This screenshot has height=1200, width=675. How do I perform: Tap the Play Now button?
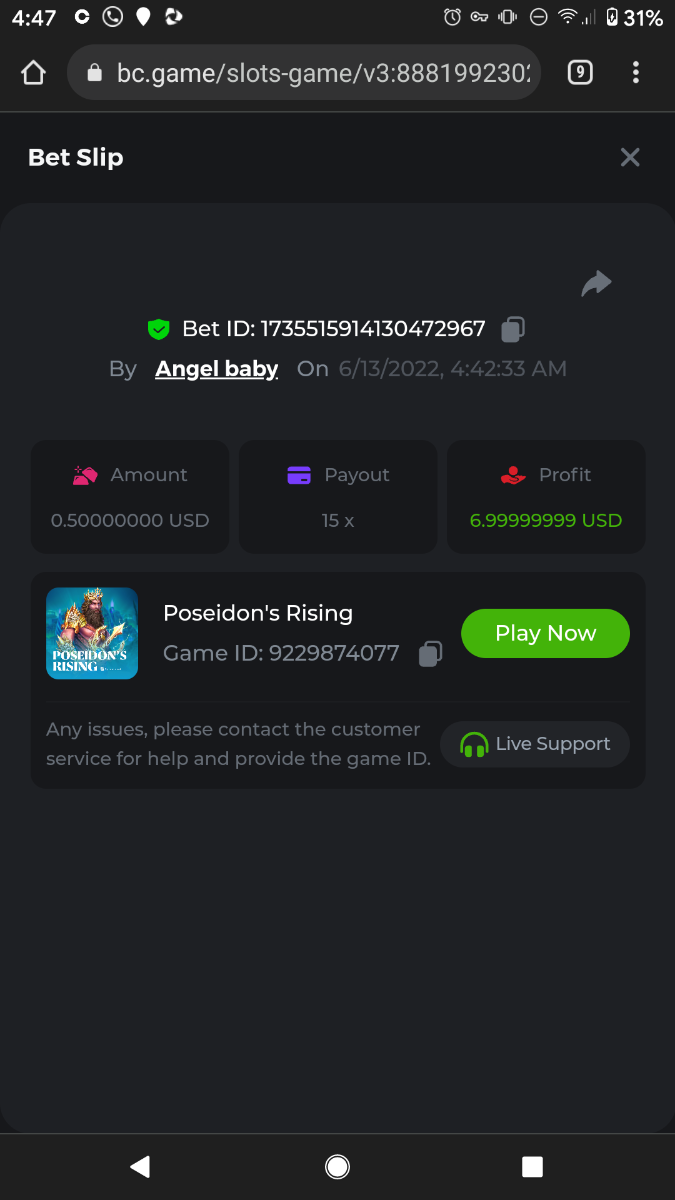pos(545,633)
